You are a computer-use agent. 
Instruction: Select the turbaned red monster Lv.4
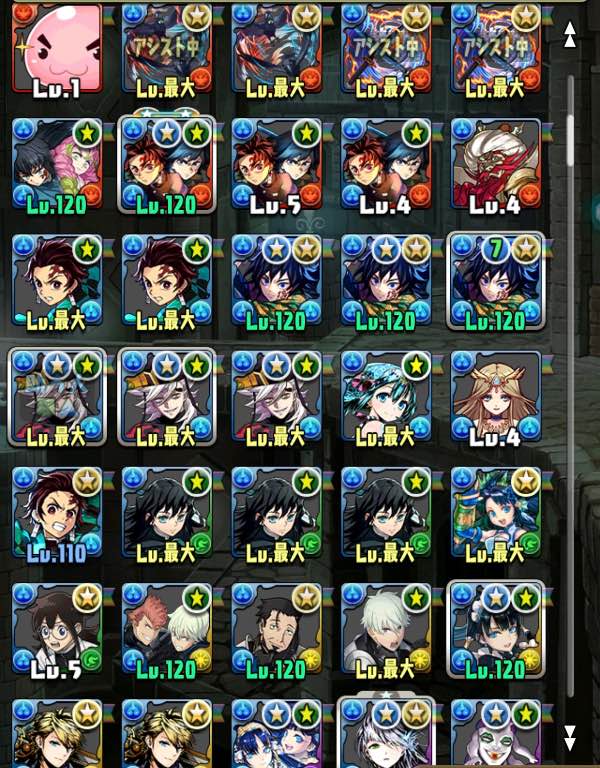pyautogui.click(x=496, y=165)
